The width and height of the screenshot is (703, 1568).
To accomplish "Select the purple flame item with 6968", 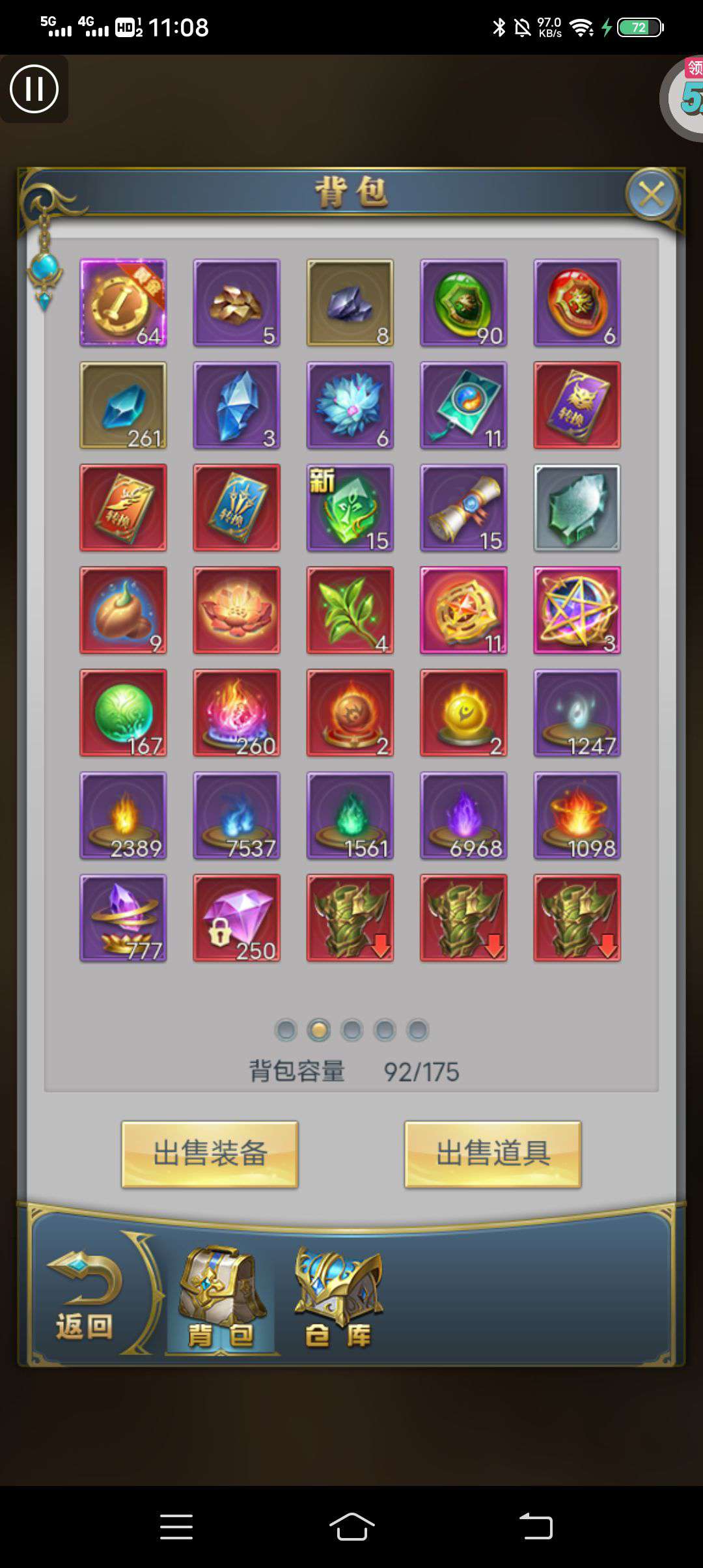I will (x=463, y=815).
